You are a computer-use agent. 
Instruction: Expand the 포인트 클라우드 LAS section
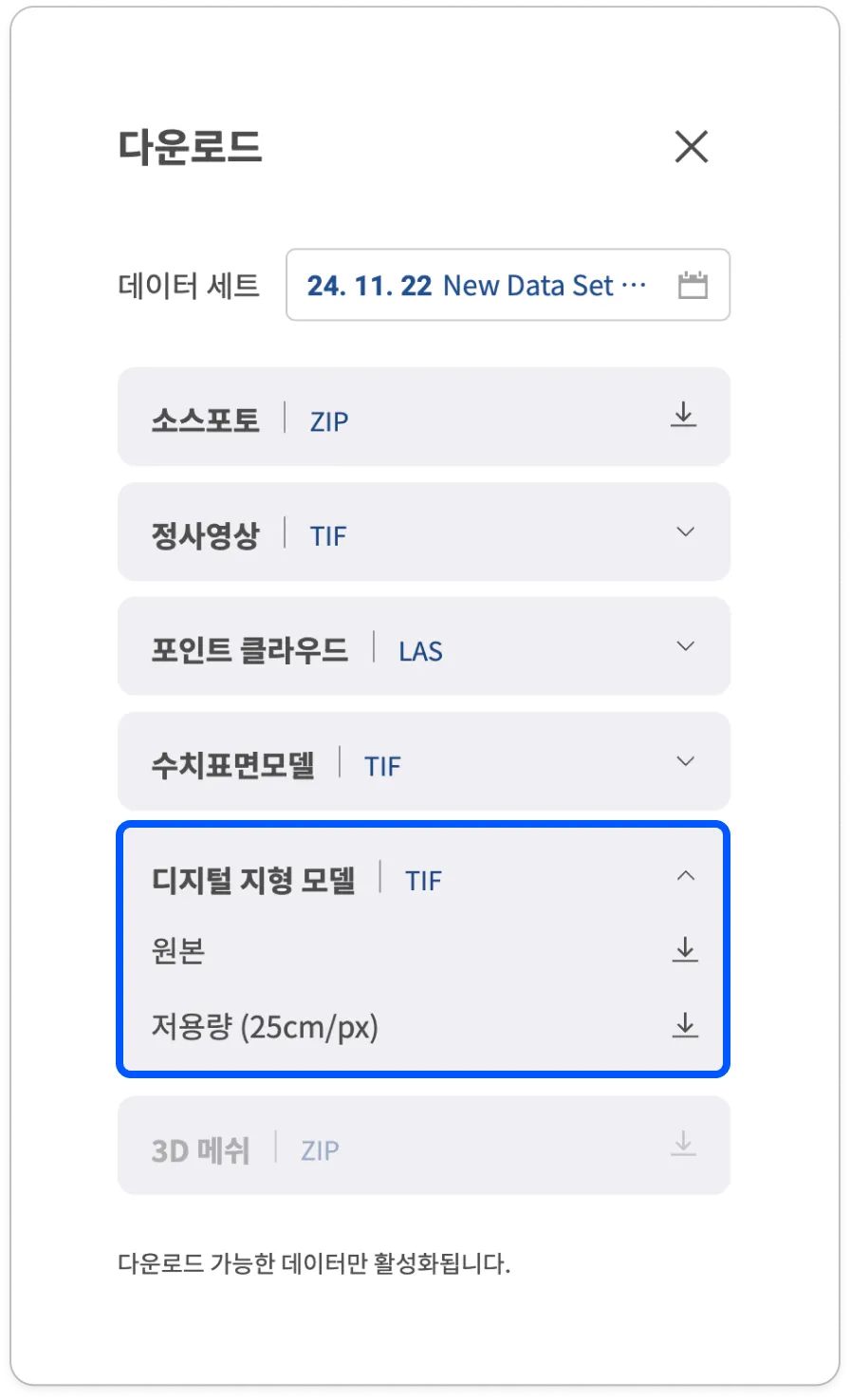[x=684, y=646]
